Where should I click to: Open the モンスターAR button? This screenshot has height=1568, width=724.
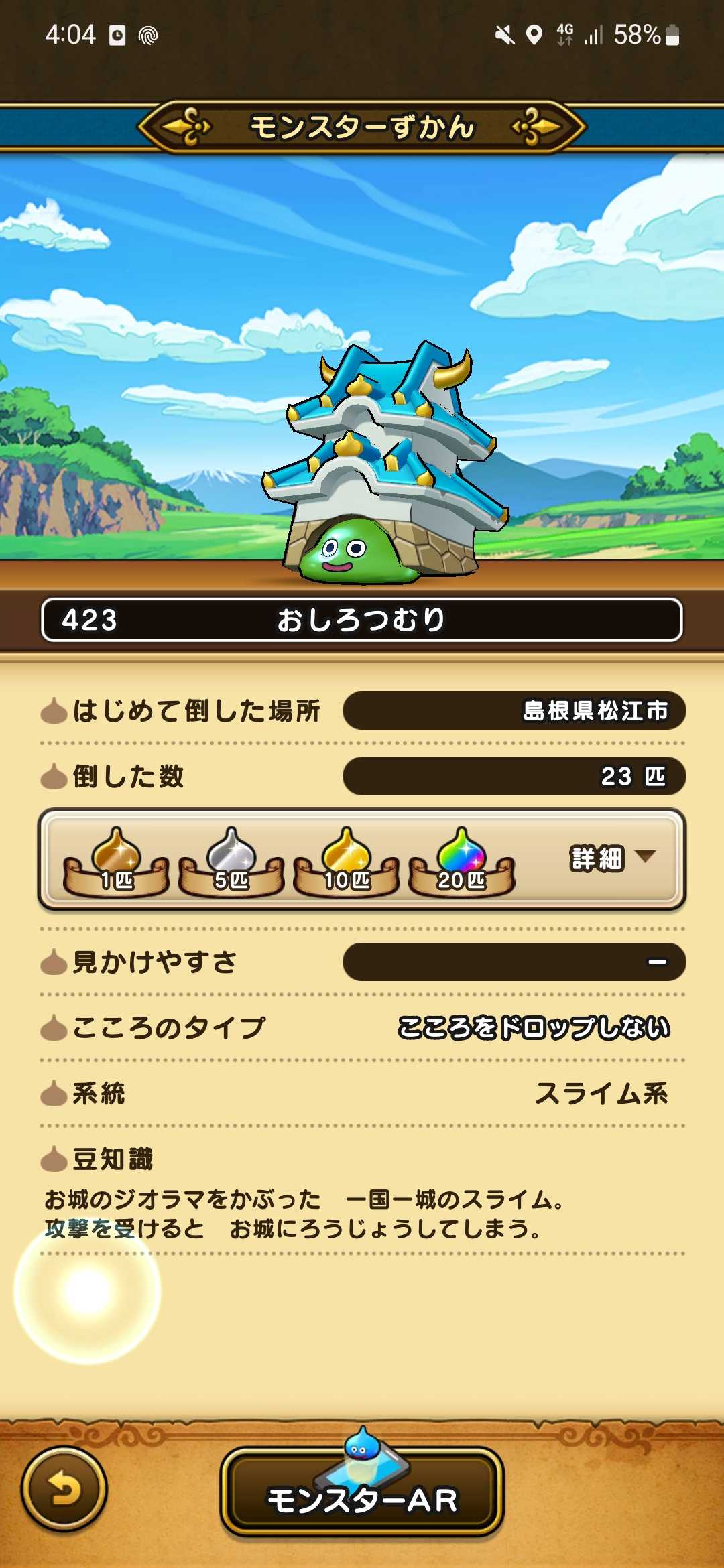tap(362, 1492)
